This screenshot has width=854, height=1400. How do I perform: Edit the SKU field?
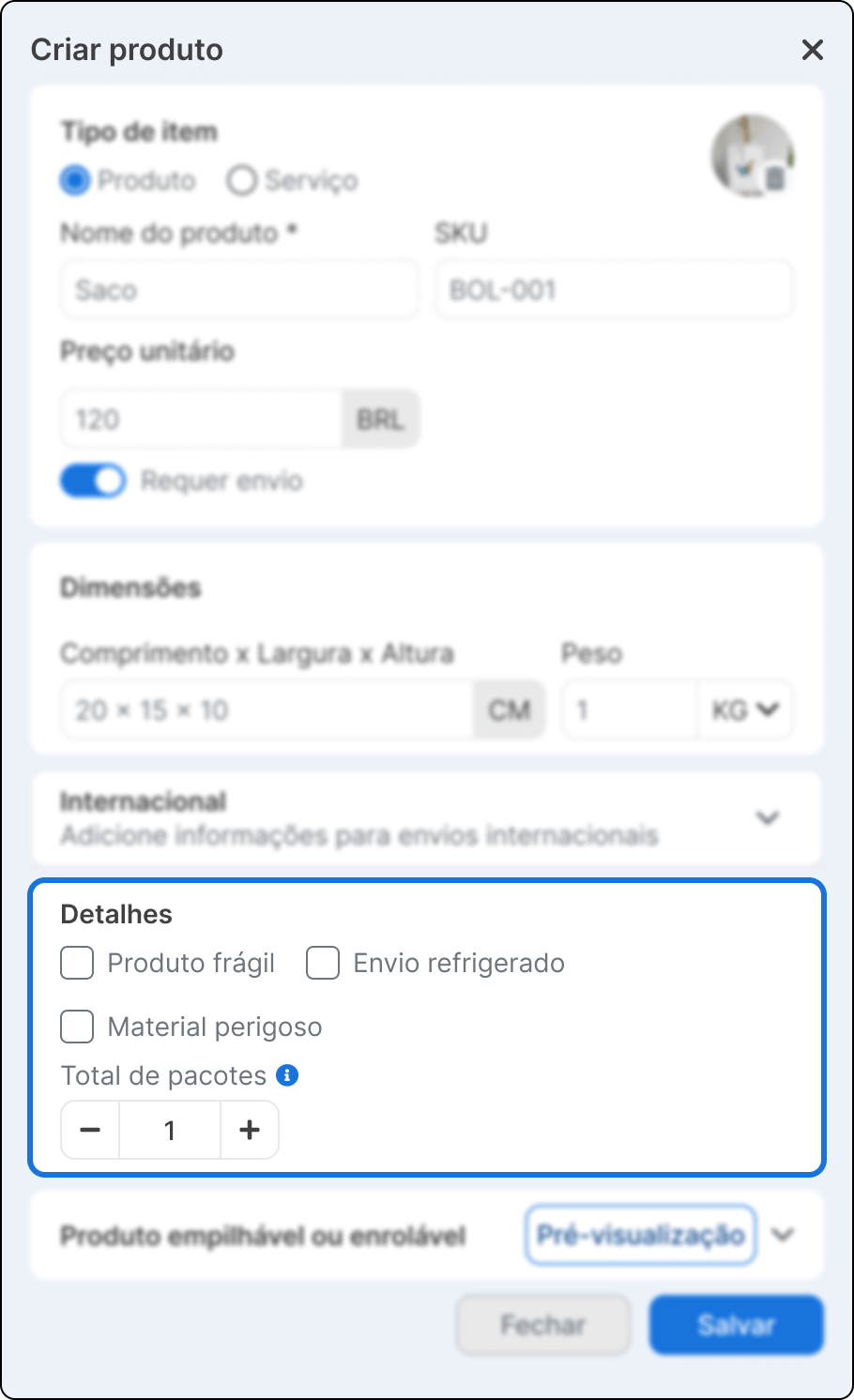[x=614, y=290]
